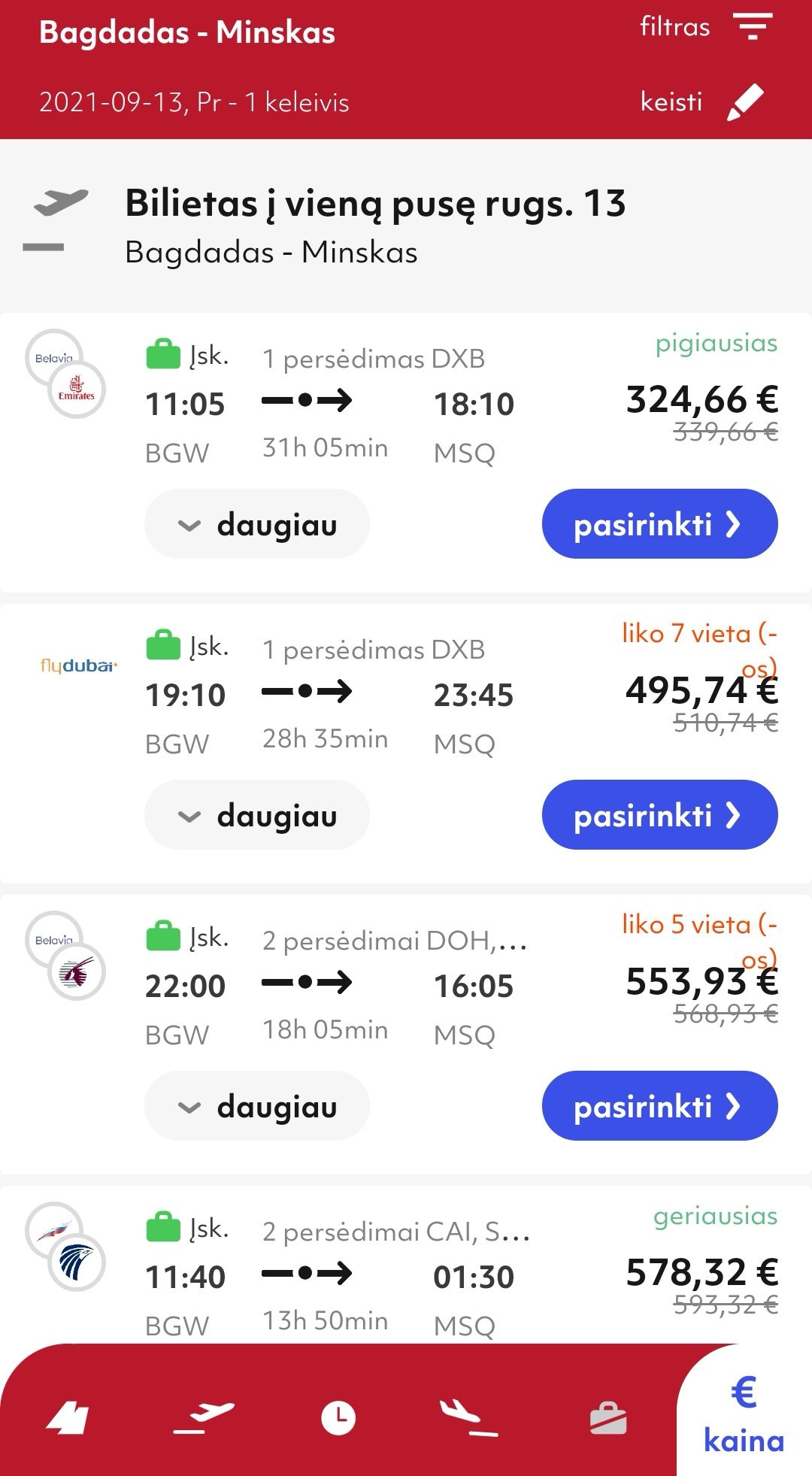Screen dimensions: 812x1476
Task: Expand daugiau for the 495,74 € flight
Action: click(x=257, y=815)
